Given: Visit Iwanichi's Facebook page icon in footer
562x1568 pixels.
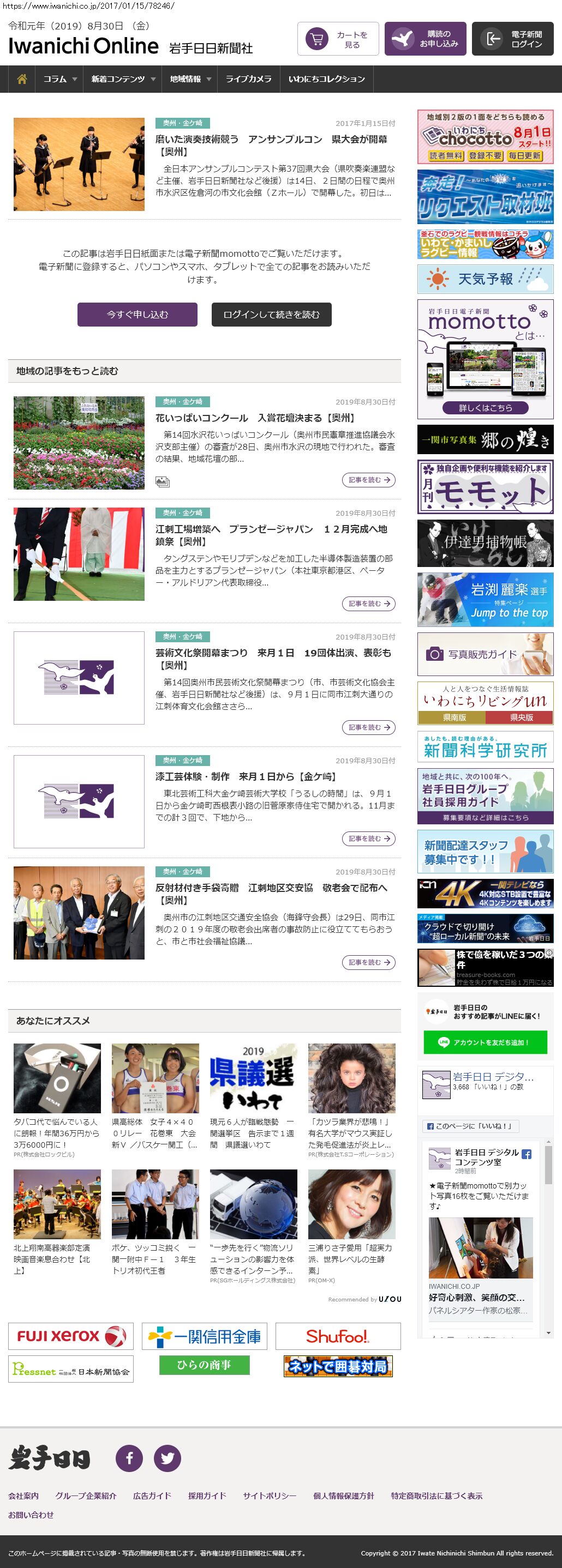Looking at the screenshot, I should [x=129, y=1458].
